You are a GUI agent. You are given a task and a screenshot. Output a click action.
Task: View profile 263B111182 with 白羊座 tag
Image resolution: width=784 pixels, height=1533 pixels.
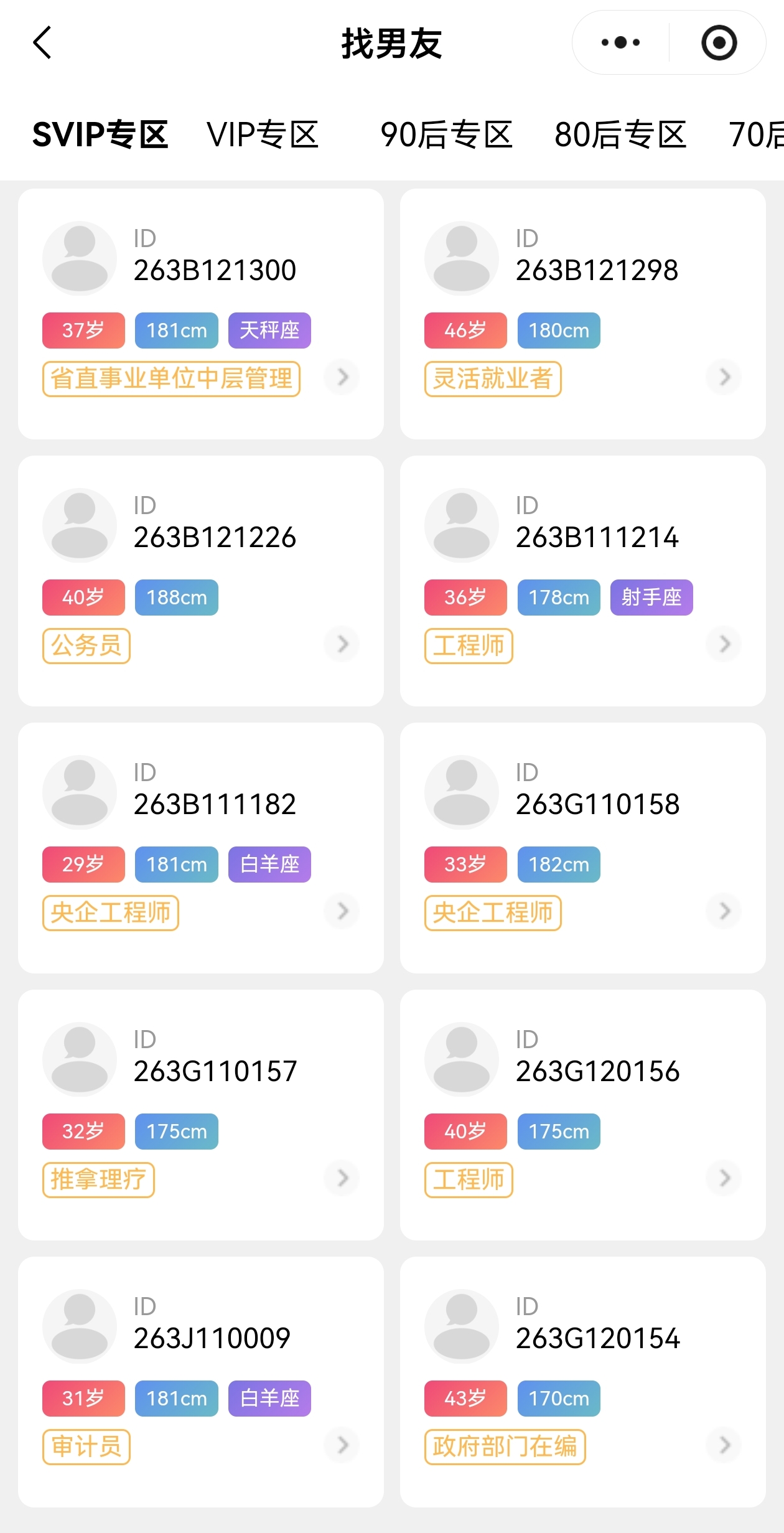tap(201, 848)
